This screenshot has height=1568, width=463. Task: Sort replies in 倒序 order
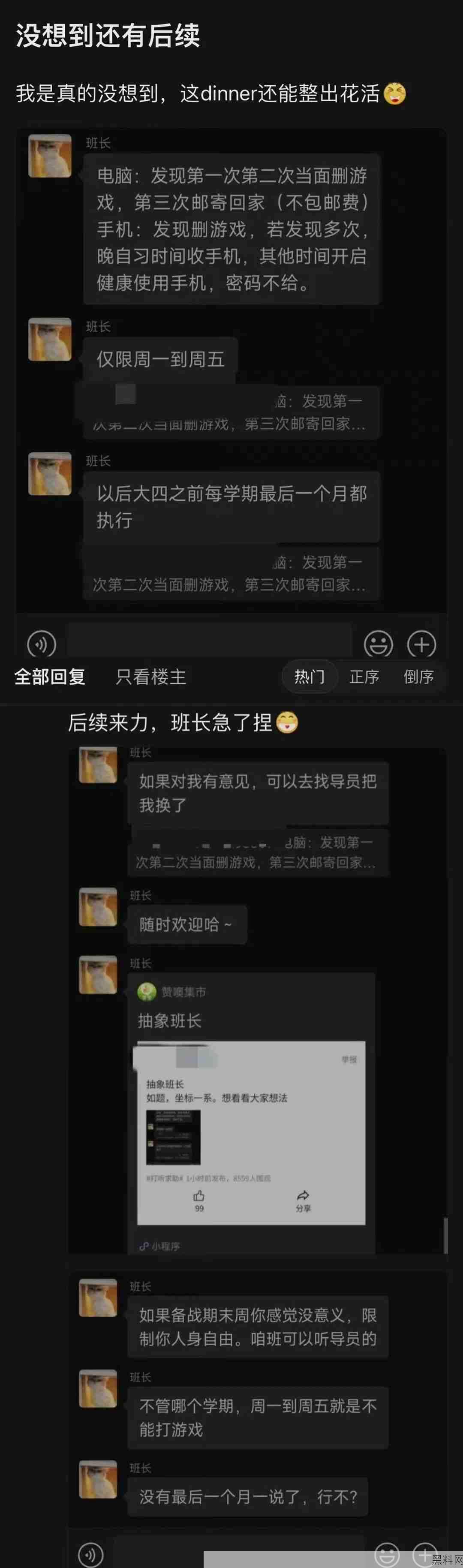coord(418,676)
